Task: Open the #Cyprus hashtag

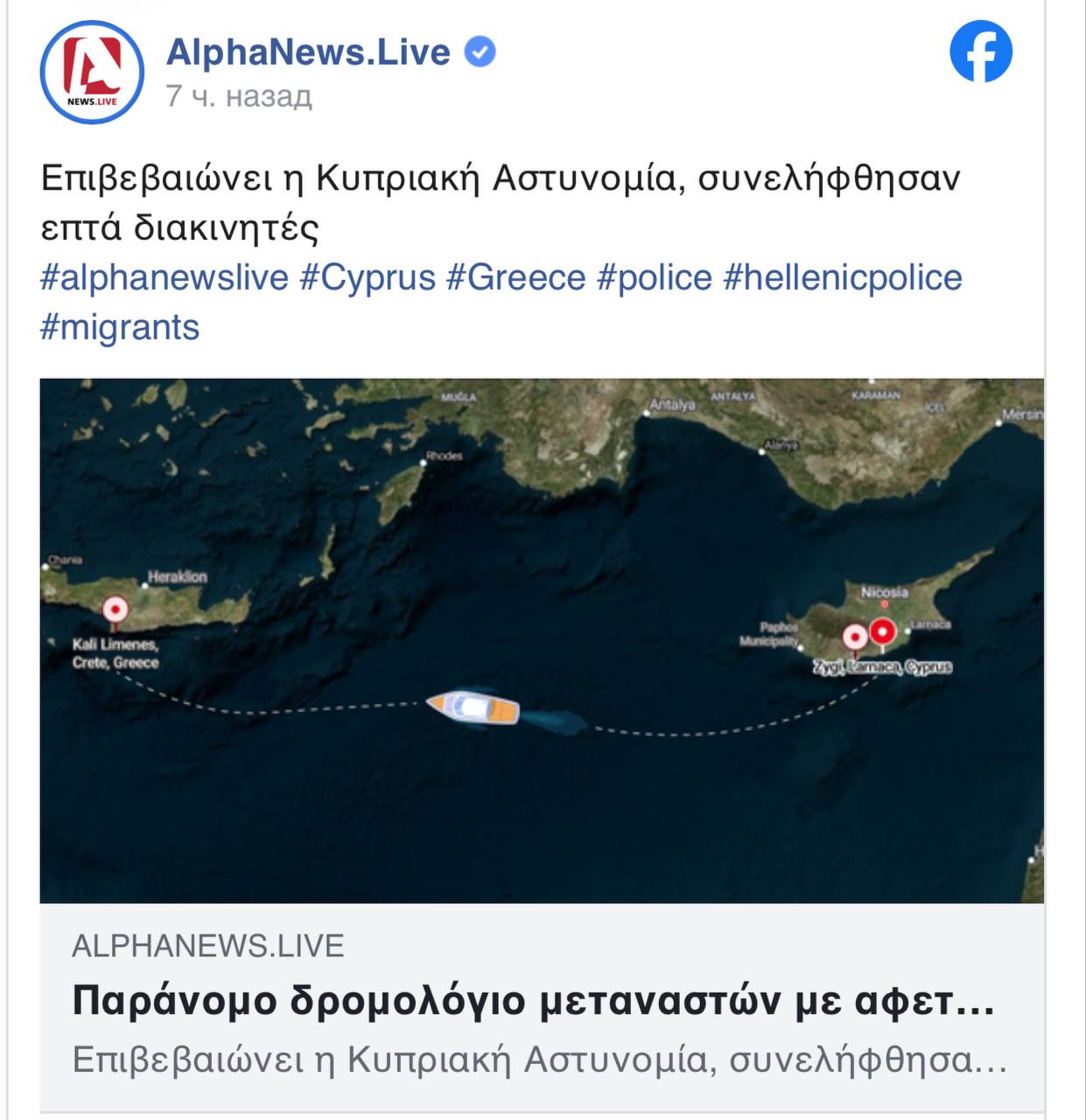Action: (368, 278)
